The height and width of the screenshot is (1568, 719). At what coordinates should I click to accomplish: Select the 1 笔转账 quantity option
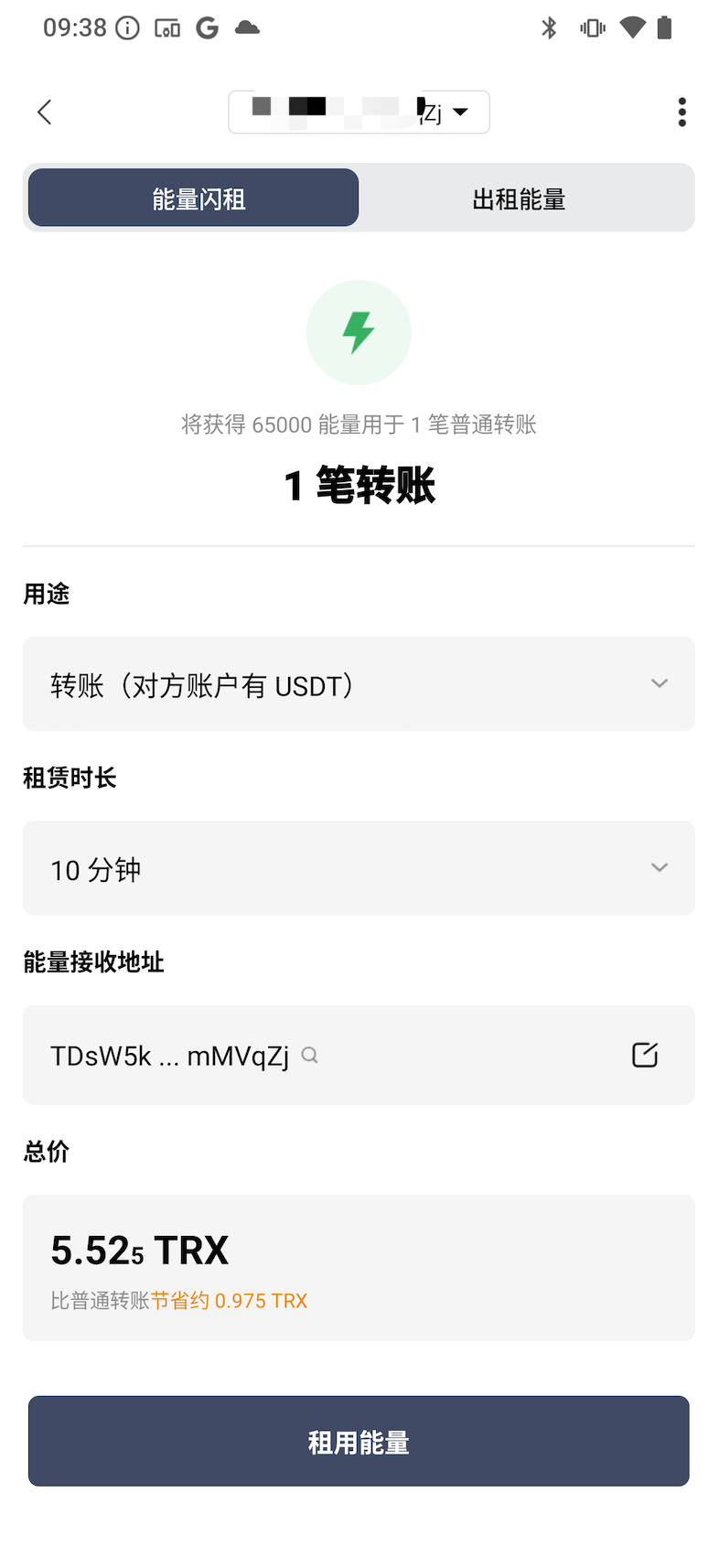tap(359, 485)
